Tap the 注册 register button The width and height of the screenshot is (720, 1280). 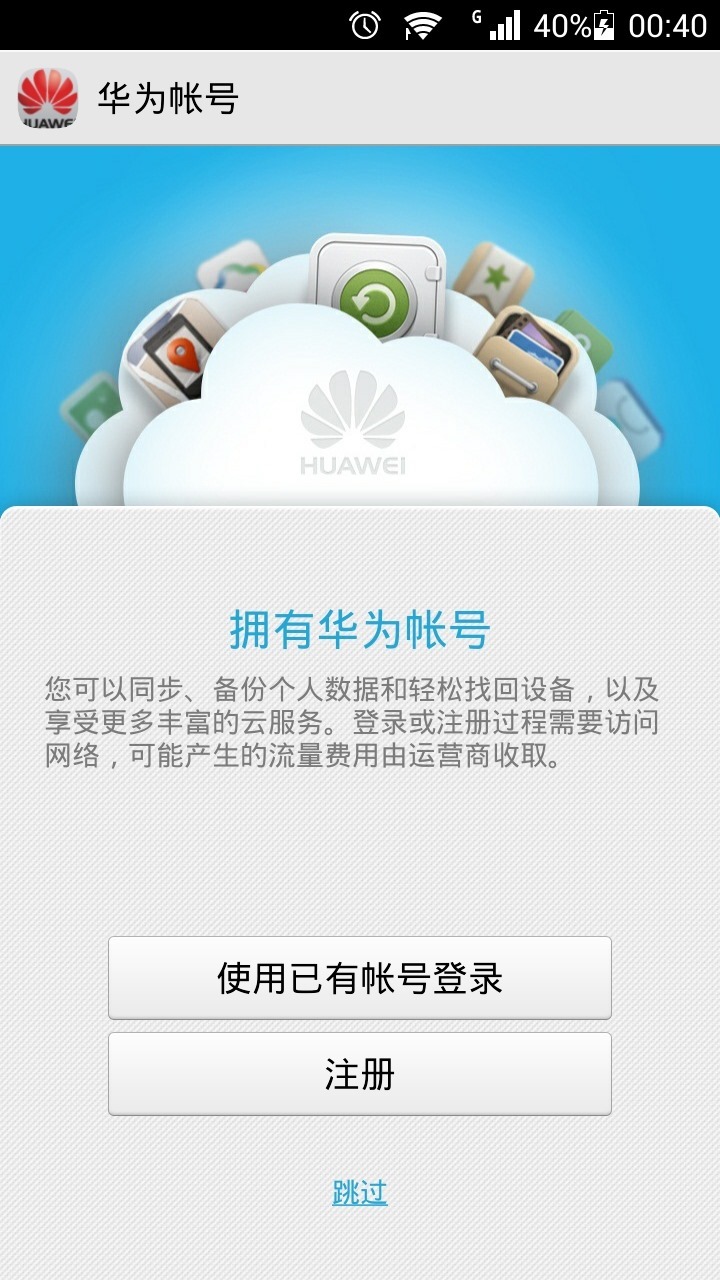pos(359,1074)
